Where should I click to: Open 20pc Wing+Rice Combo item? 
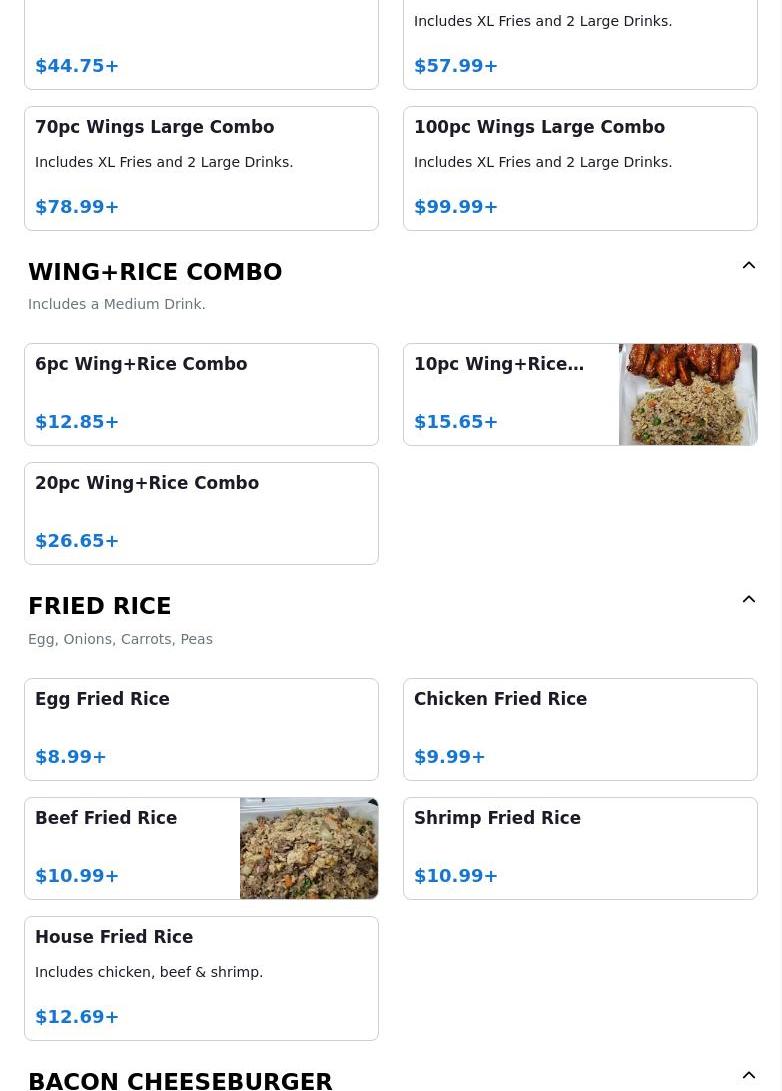point(201,513)
